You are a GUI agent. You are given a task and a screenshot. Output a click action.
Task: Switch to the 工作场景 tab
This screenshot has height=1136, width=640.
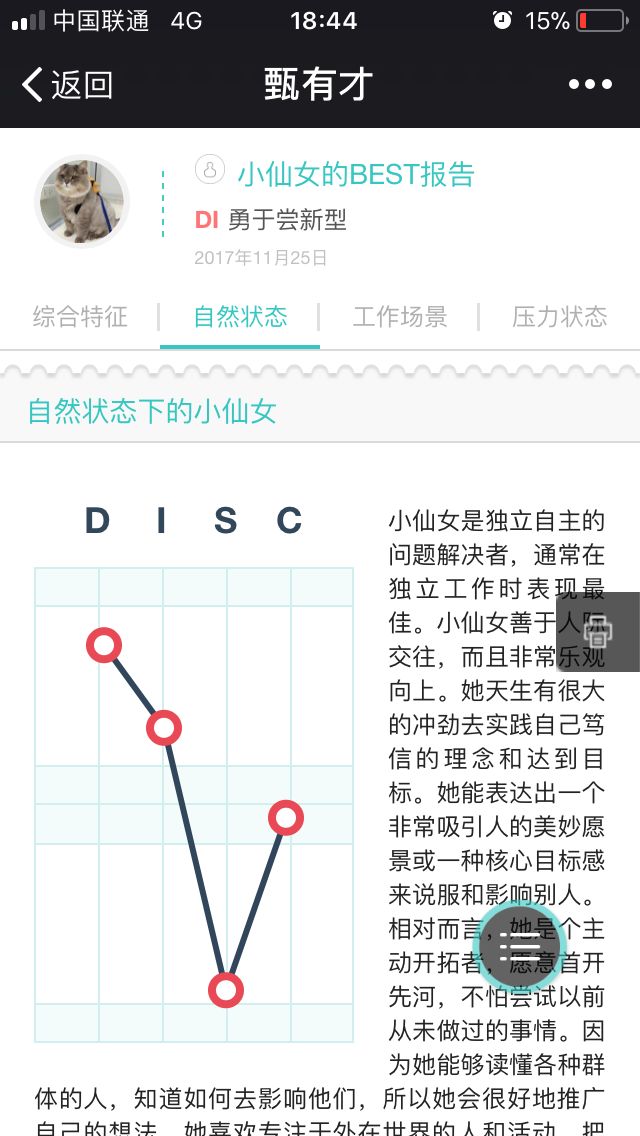point(399,317)
